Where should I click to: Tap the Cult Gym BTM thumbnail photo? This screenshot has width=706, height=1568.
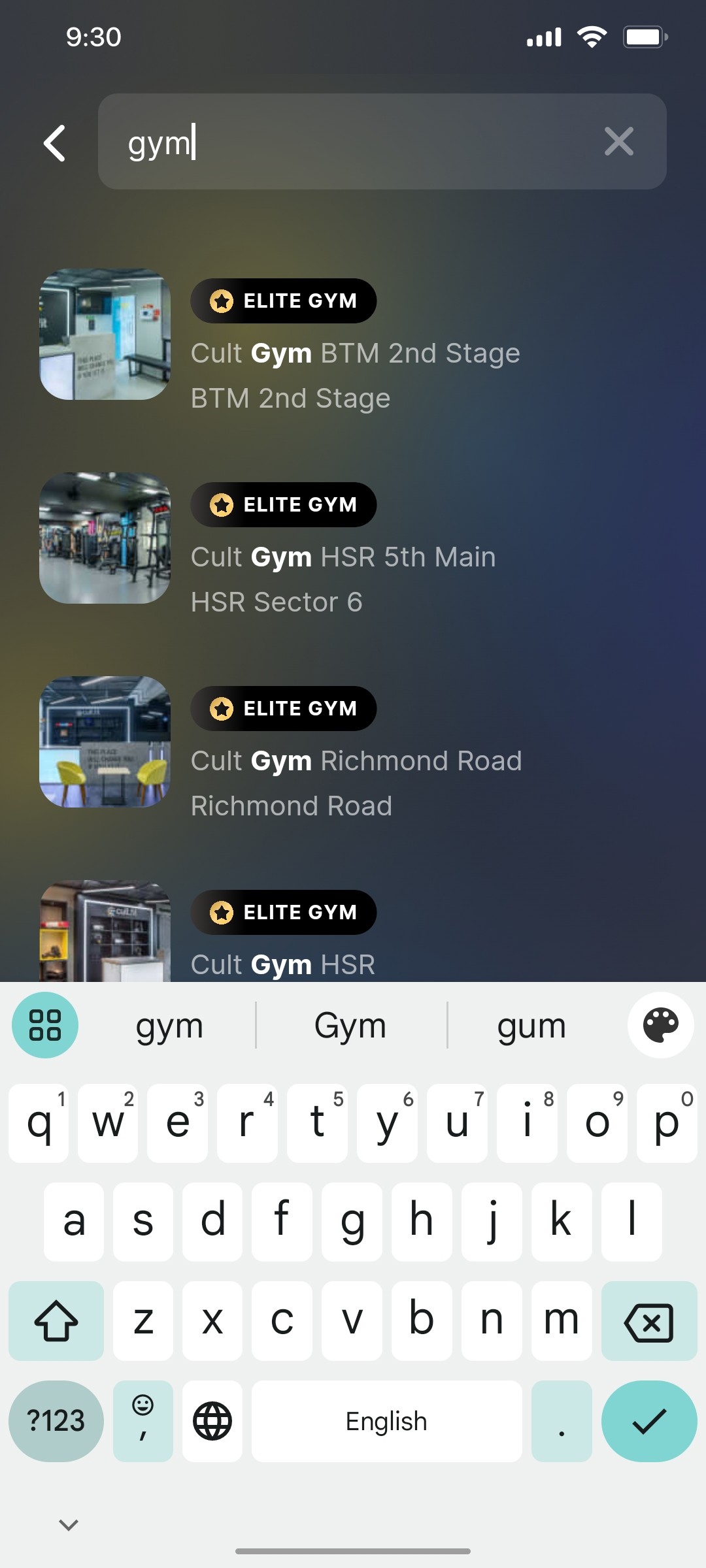105,336
